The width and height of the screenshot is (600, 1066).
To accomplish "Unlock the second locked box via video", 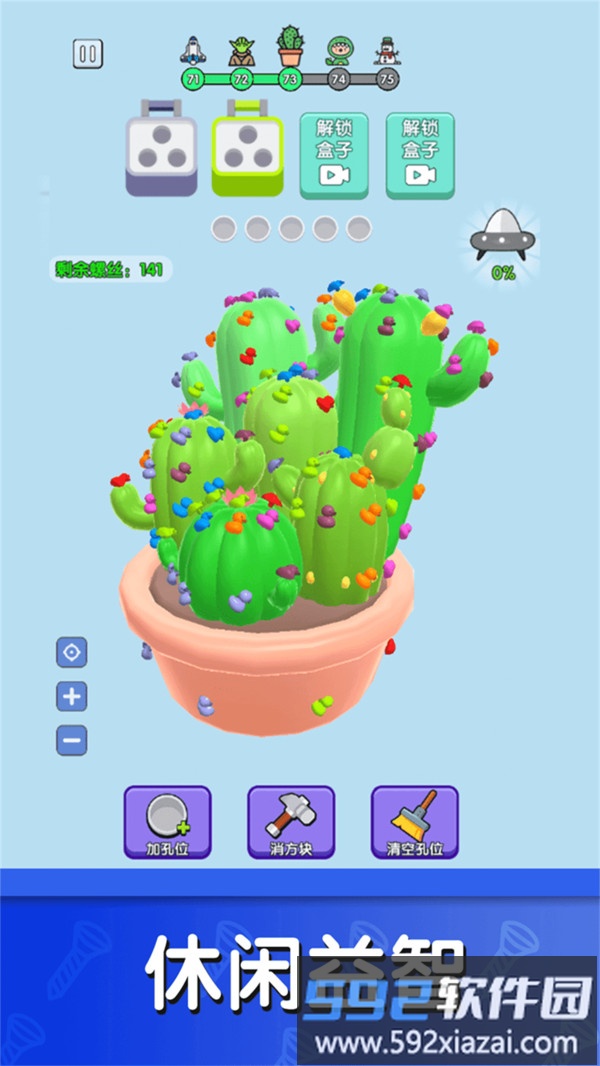I will pos(421,153).
